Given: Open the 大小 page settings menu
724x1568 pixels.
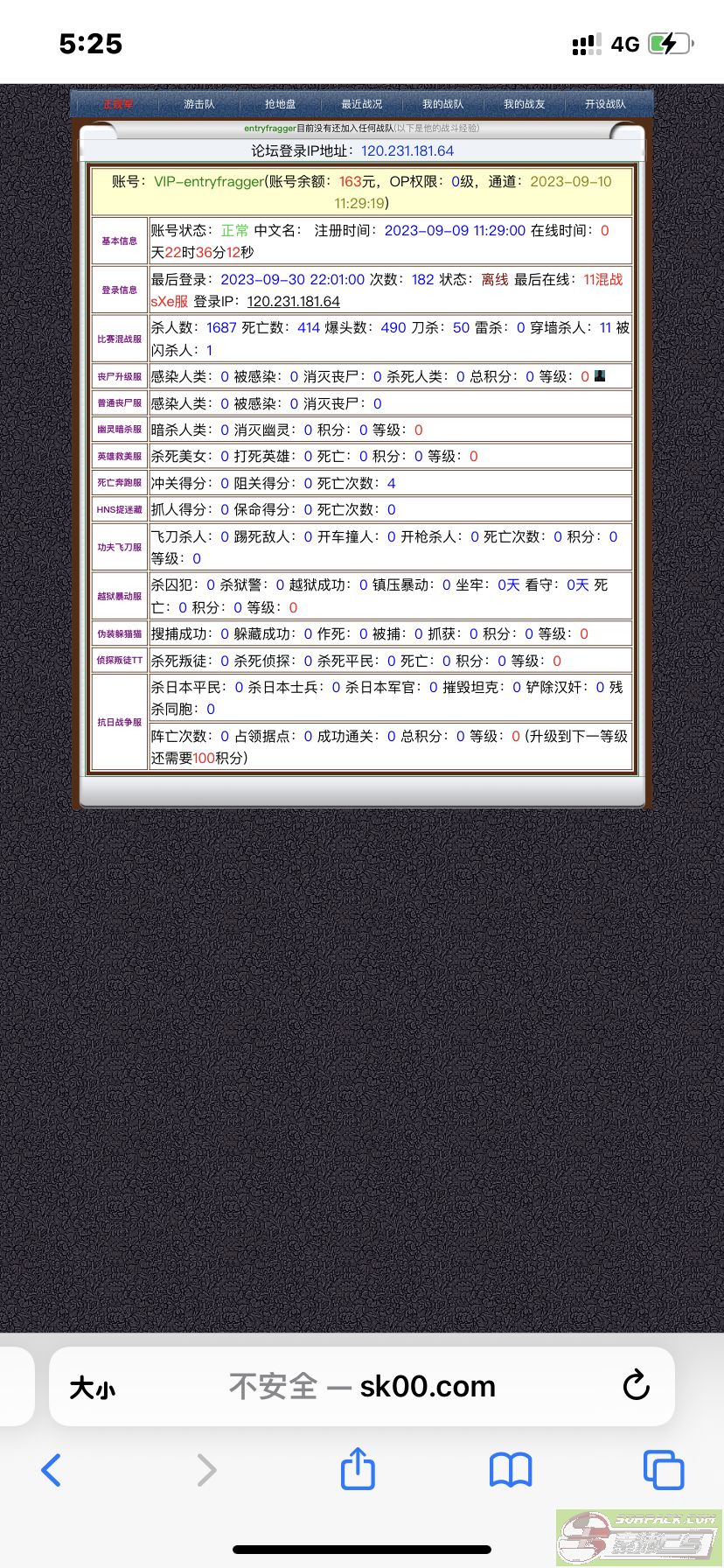Looking at the screenshot, I should (92, 1388).
